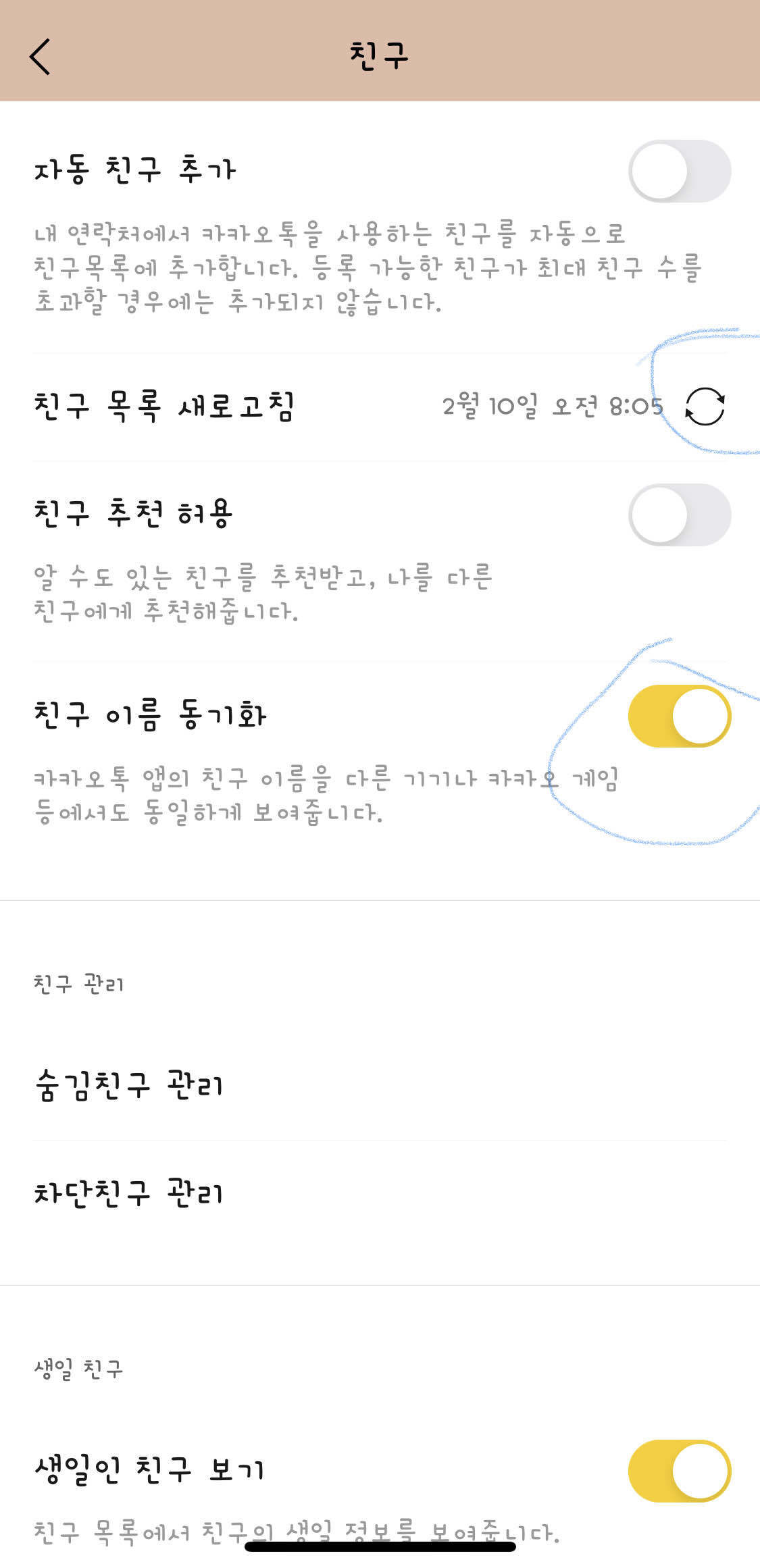Tap the refresh icon beside 친구 목록 새로고침
This screenshot has height=1568, width=760.
coord(705,406)
